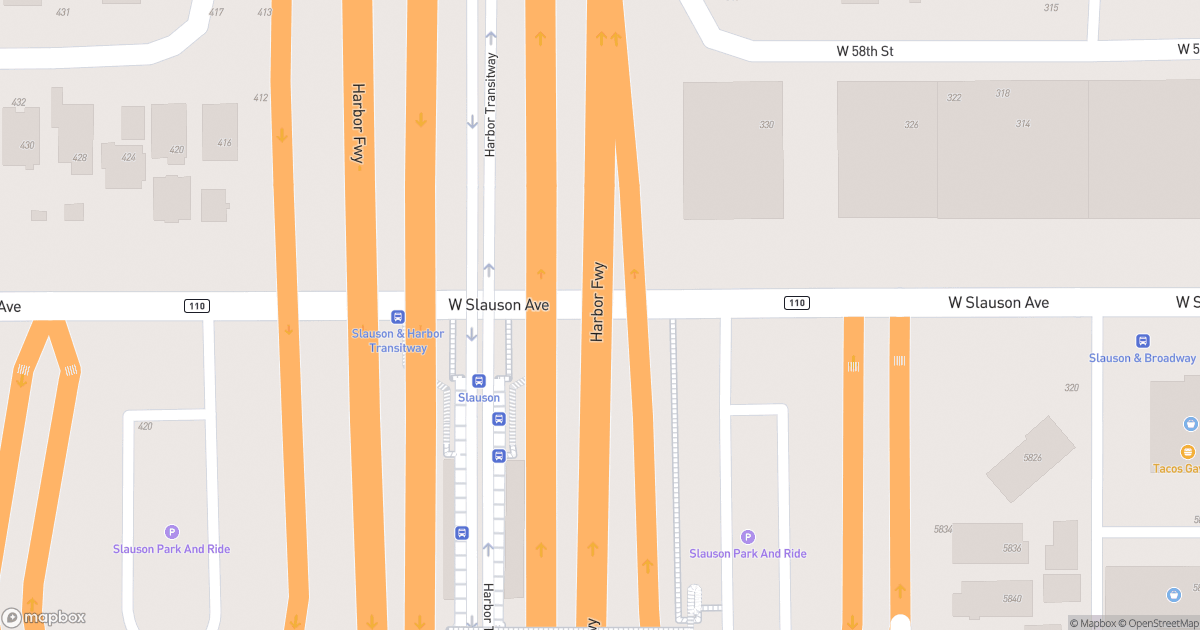Open the left Slauson Park And Ride parking marker
This screenshot has width=1200, height=630.
tap(171, 532)
